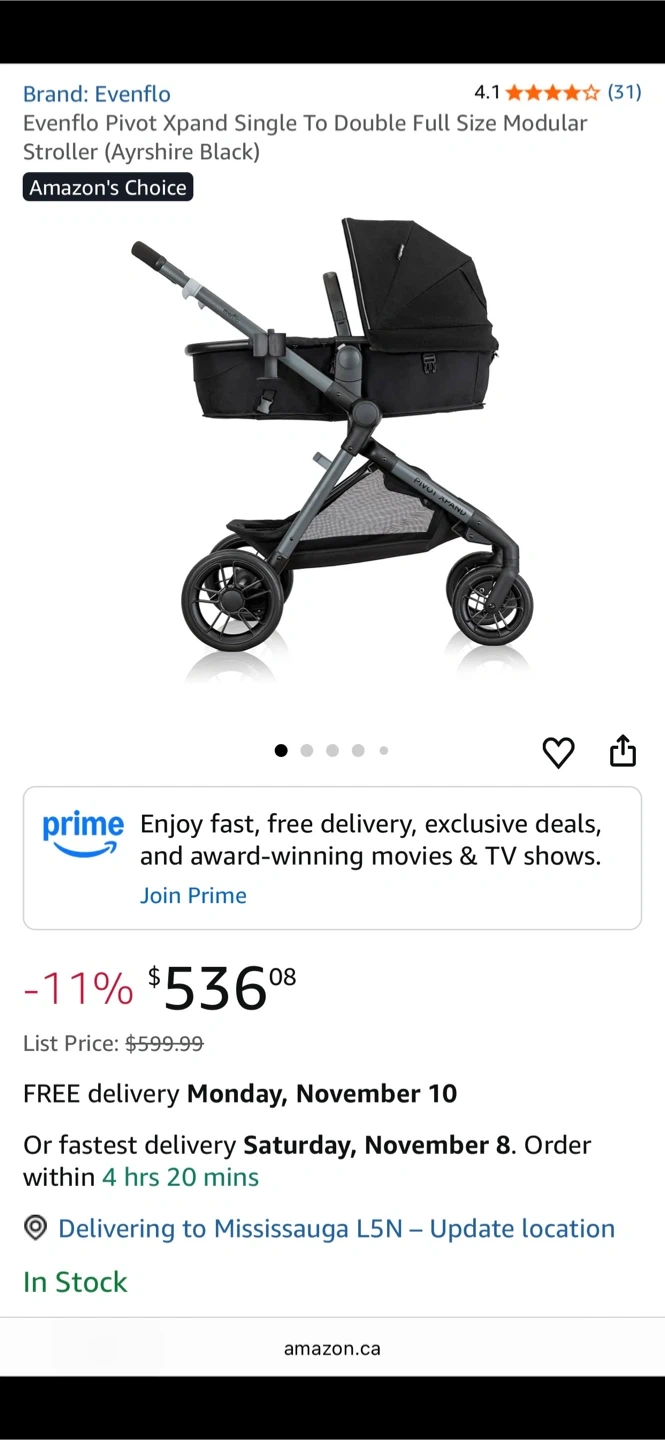Viewport: 665px width, 1440px height.
Task: Open the Evenflo brand link
Action: pos(97,94)
